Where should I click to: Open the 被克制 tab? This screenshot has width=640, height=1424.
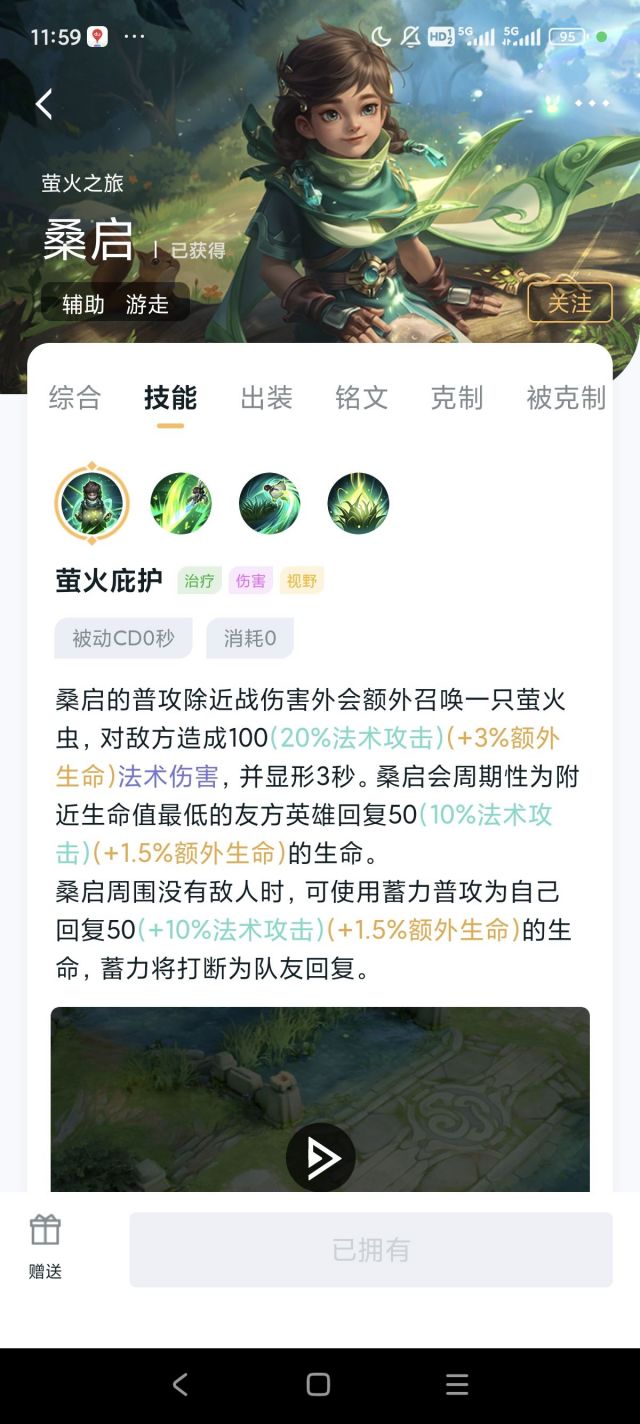566,398
